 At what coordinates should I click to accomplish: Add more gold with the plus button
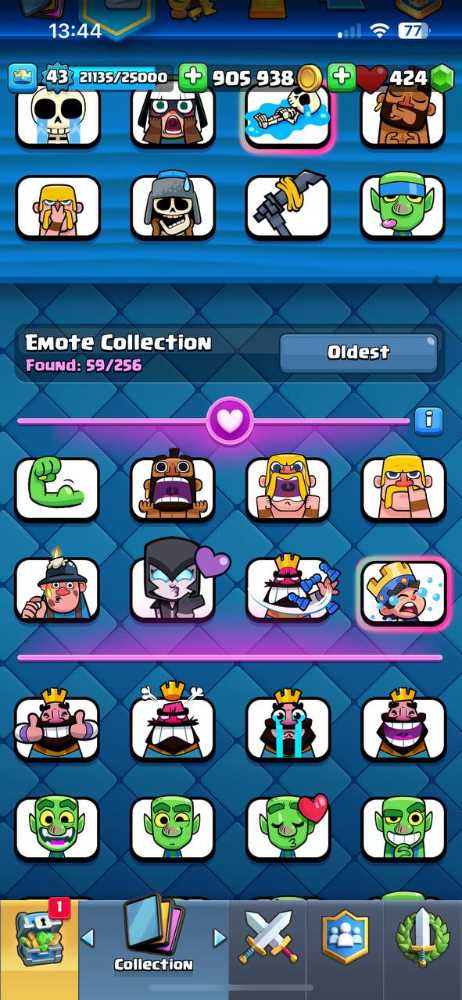[193, 78]
